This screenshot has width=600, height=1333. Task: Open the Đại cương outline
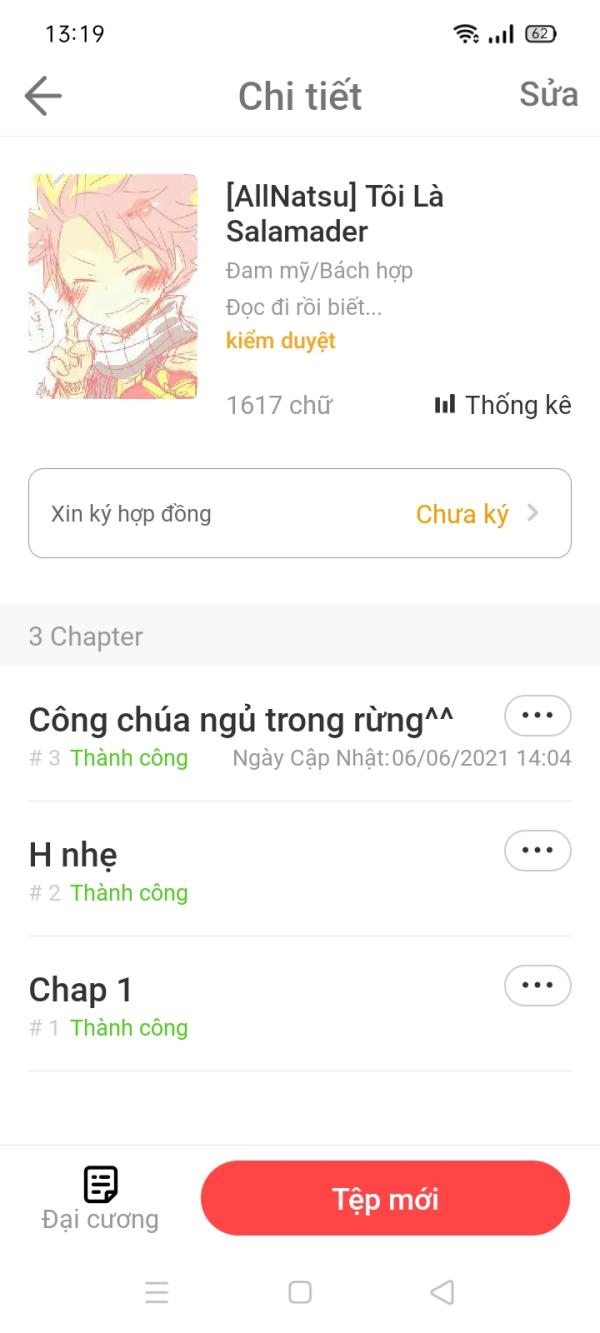pyautogui.click(x=100, y=1198)
